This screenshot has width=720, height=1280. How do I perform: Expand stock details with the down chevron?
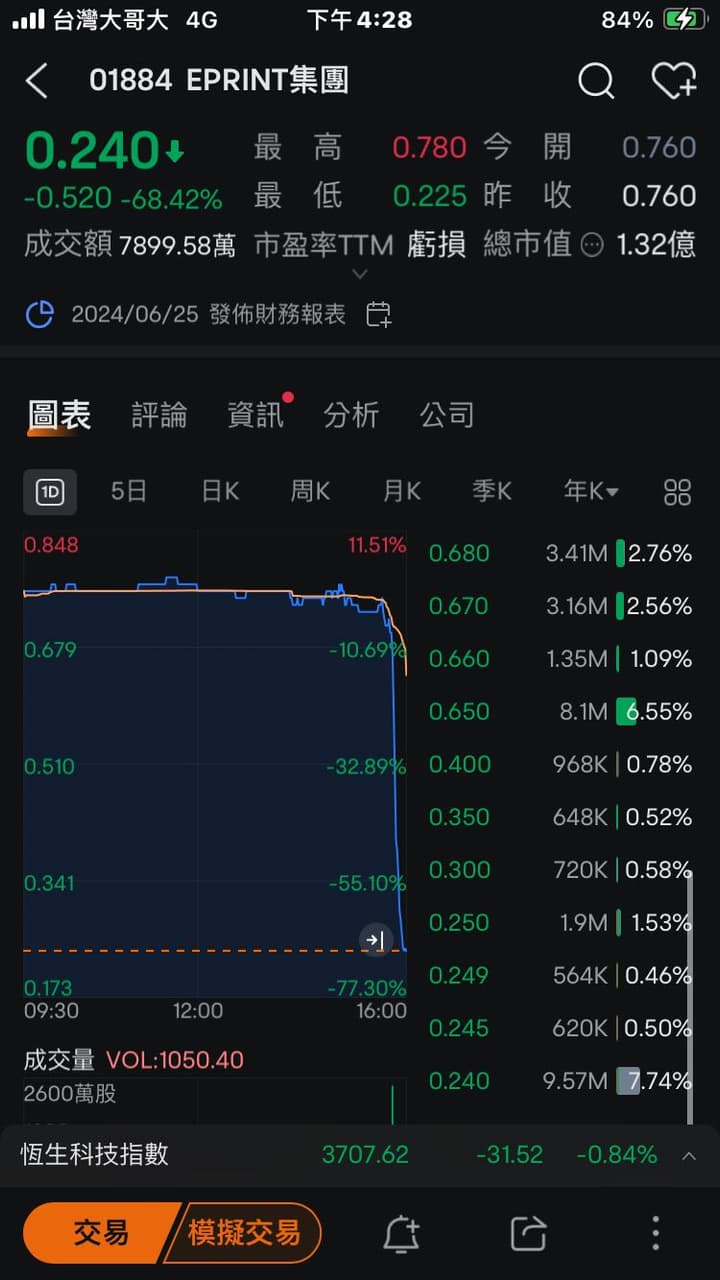click(x=360, y=273)
